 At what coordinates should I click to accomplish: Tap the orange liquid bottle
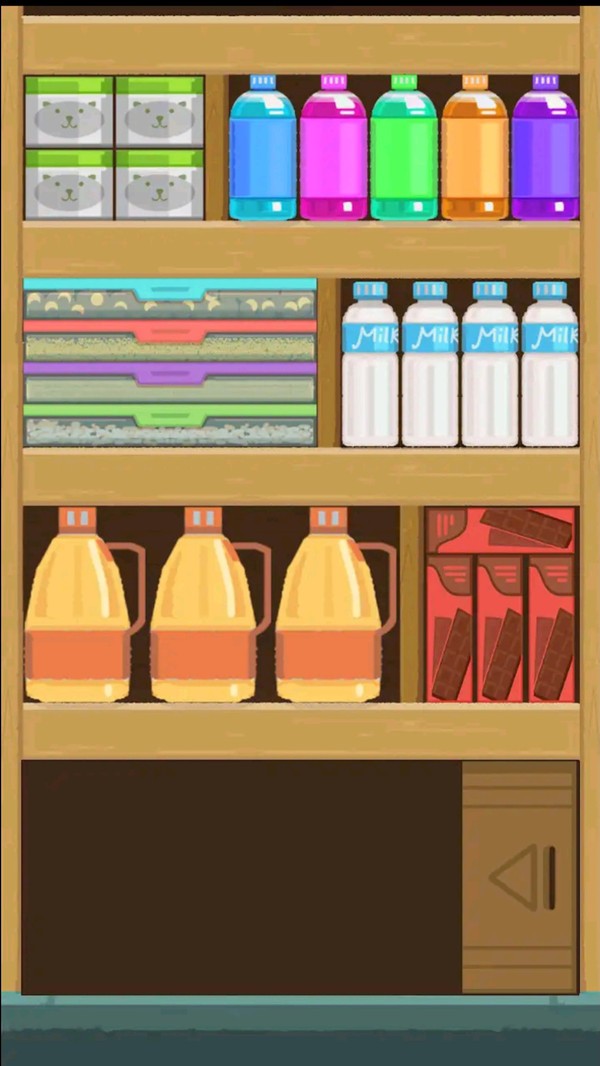pyautogui.click(x=474, y=148)
